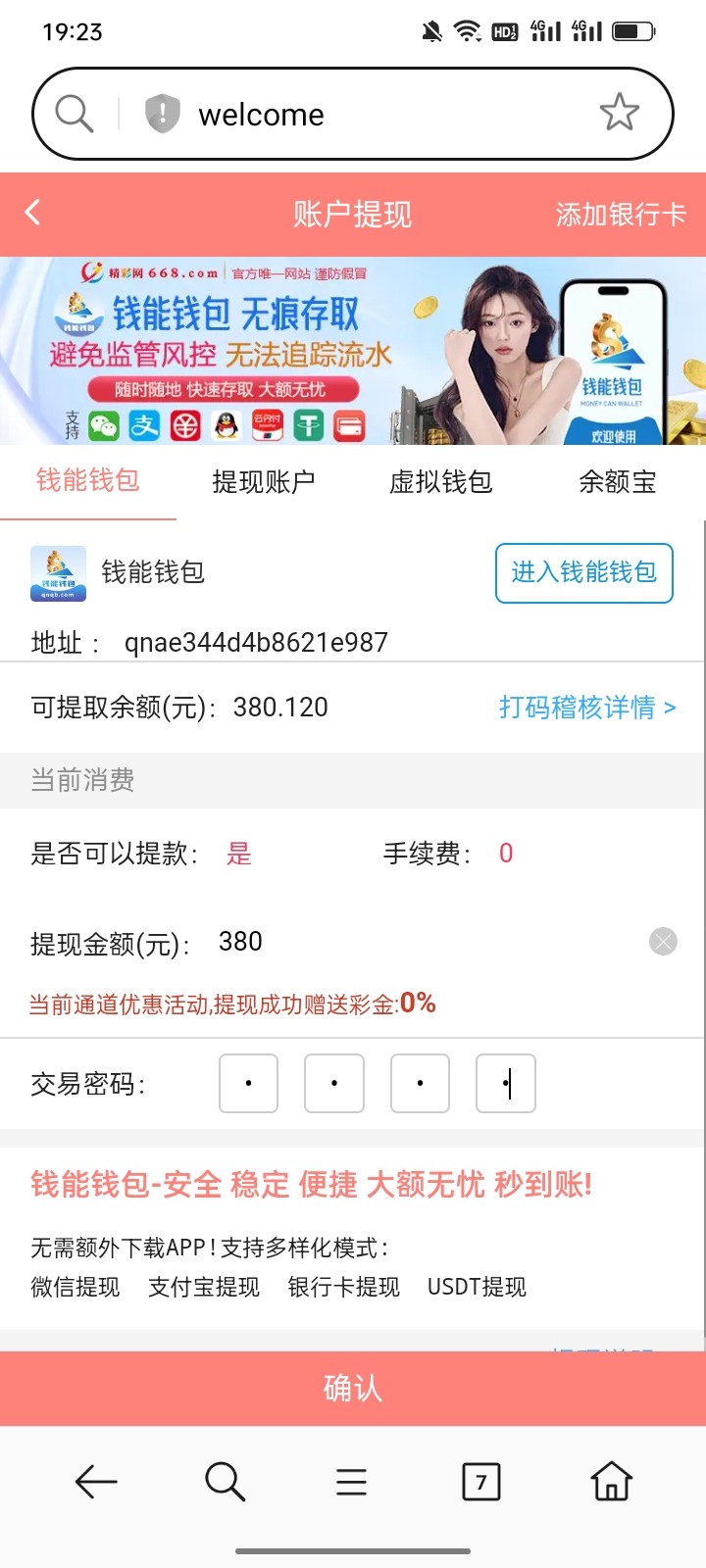The height and width of the screenshot is (1568, 706).
Task: Switch to the 虚拟钱包 tab
Action: pos(440,481)
